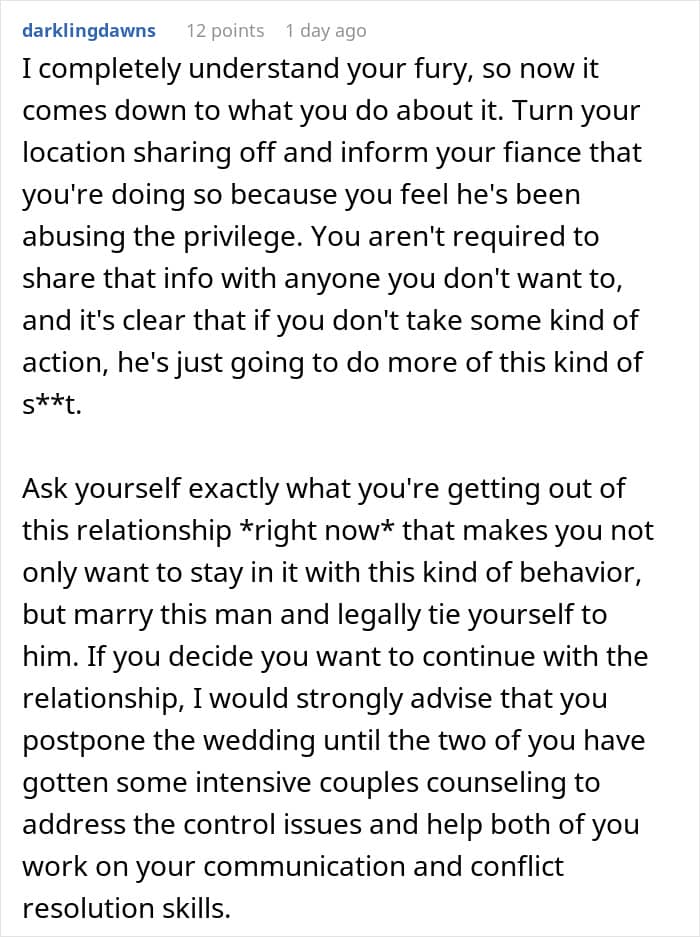Open darklingdawns' user profile
Screen dimensions: 700x937
(x=88, y=30)
